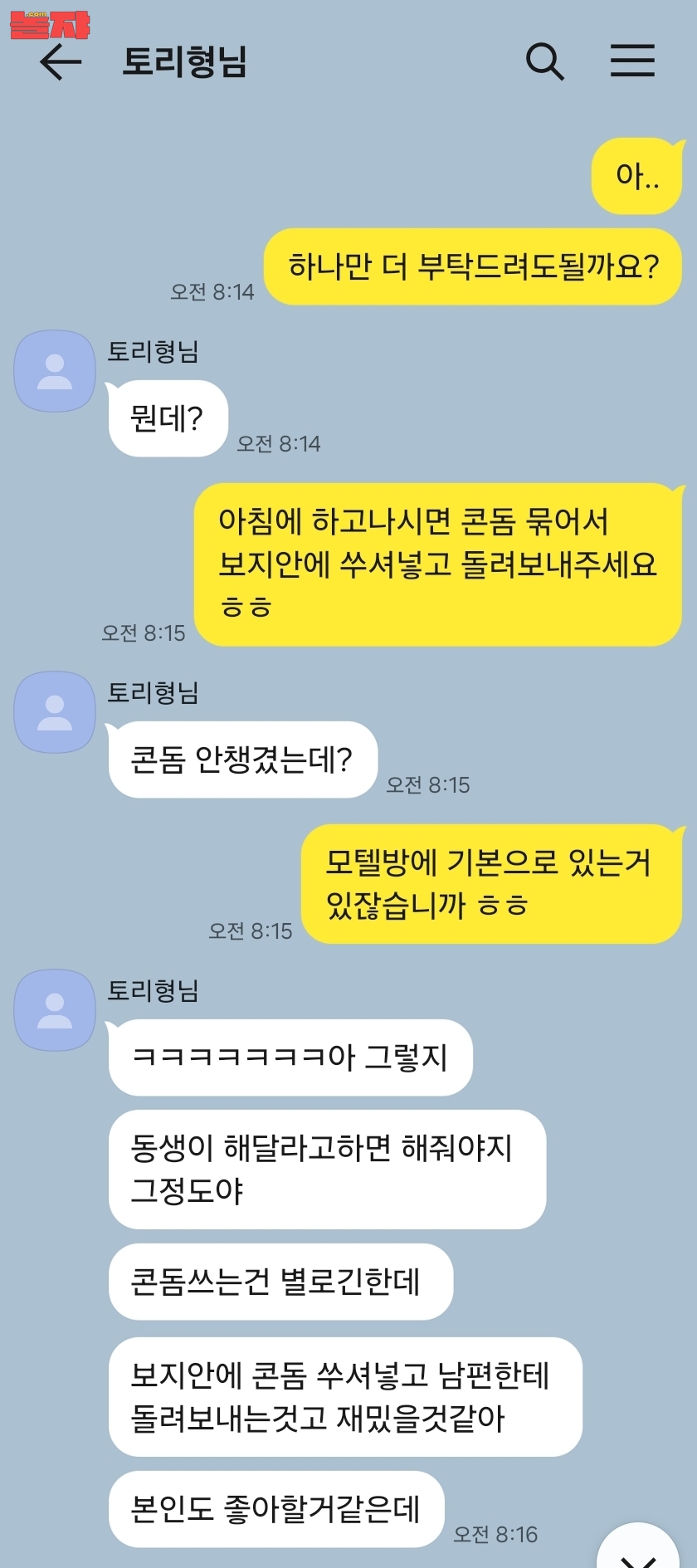Image resolution: width=697 pixels, height=1568 pixels.
Task: Open the chat room hamburger menu
Action: [632, 61]
